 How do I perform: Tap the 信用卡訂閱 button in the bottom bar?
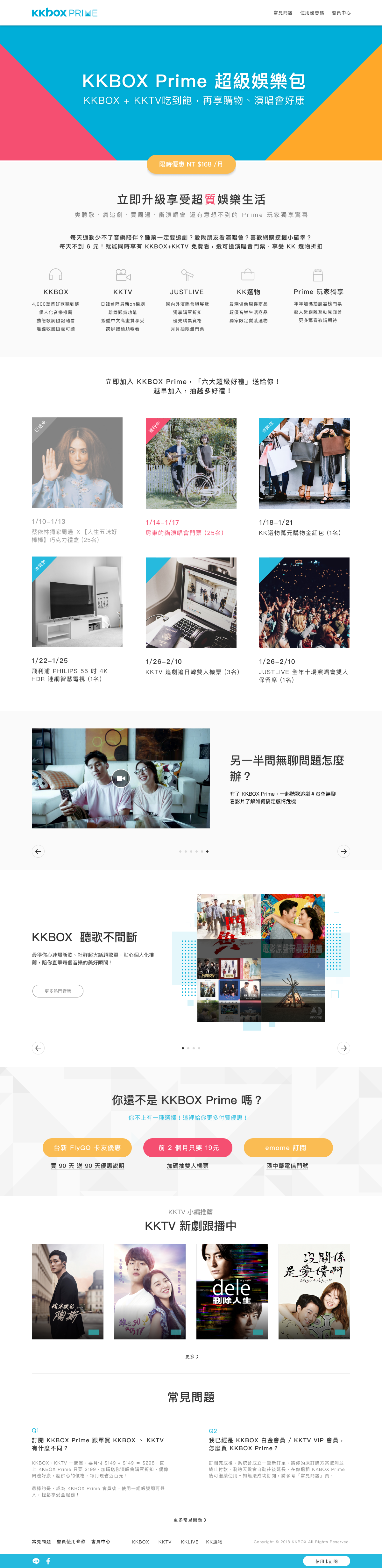[x=326, y=1561]
